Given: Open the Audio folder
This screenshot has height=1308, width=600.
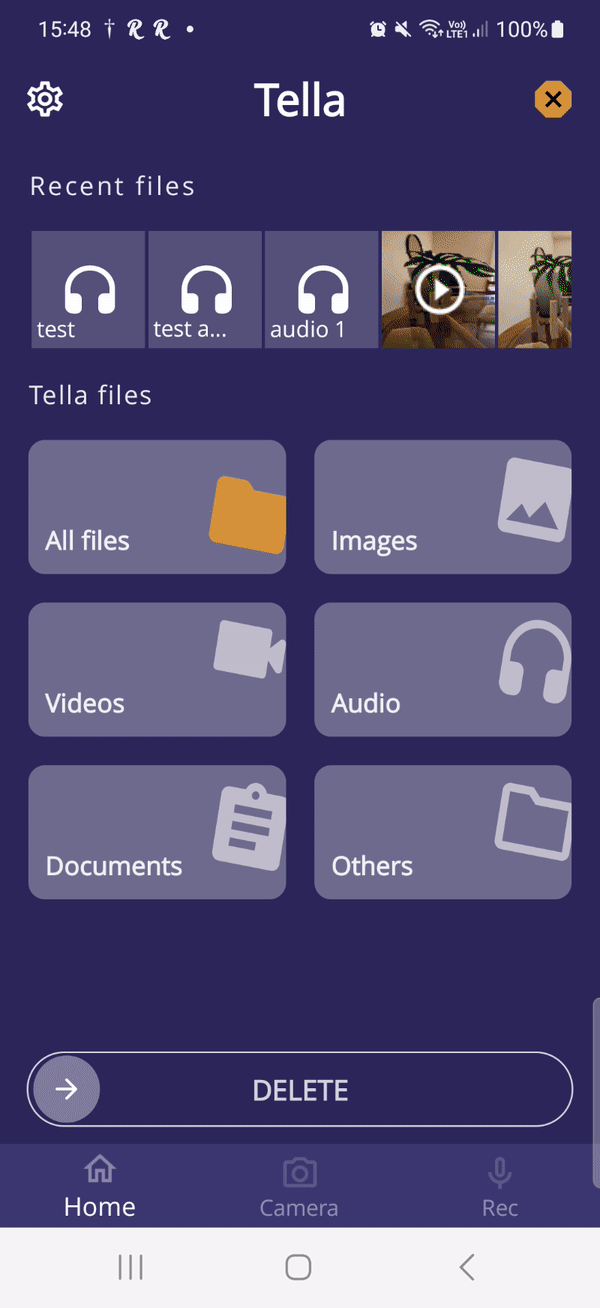Looking at the screenshot, I should click(x=443, y=670).
